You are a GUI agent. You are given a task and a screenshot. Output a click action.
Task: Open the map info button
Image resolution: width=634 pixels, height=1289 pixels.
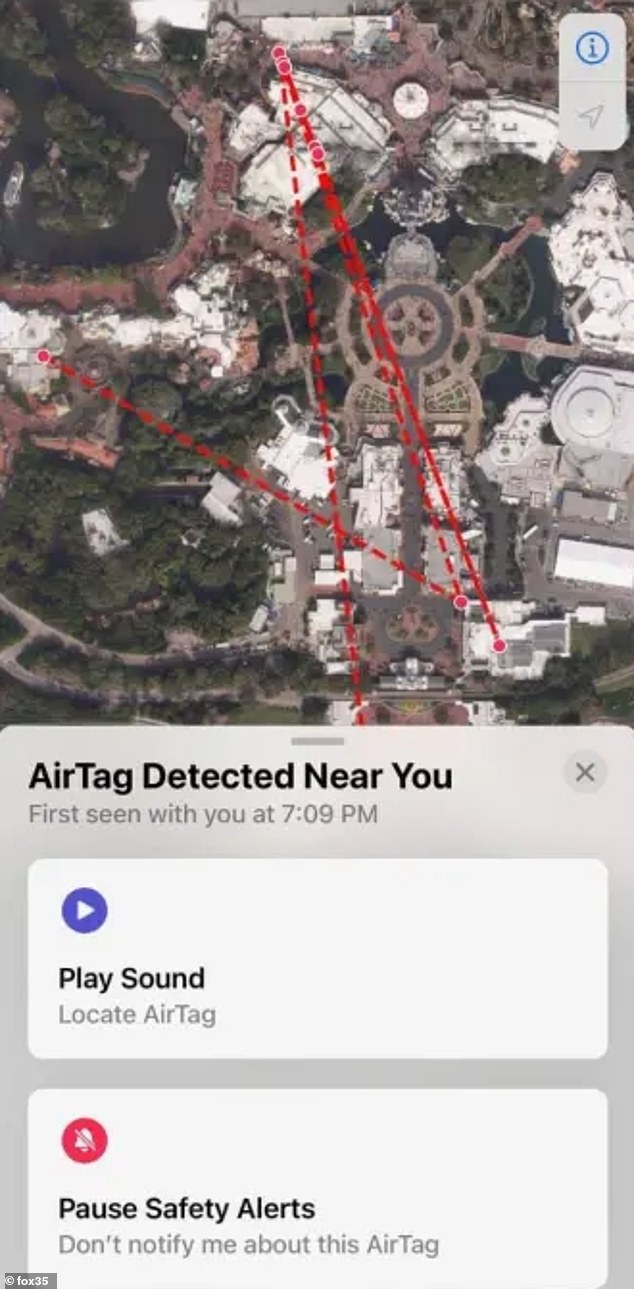click(592, 47)
